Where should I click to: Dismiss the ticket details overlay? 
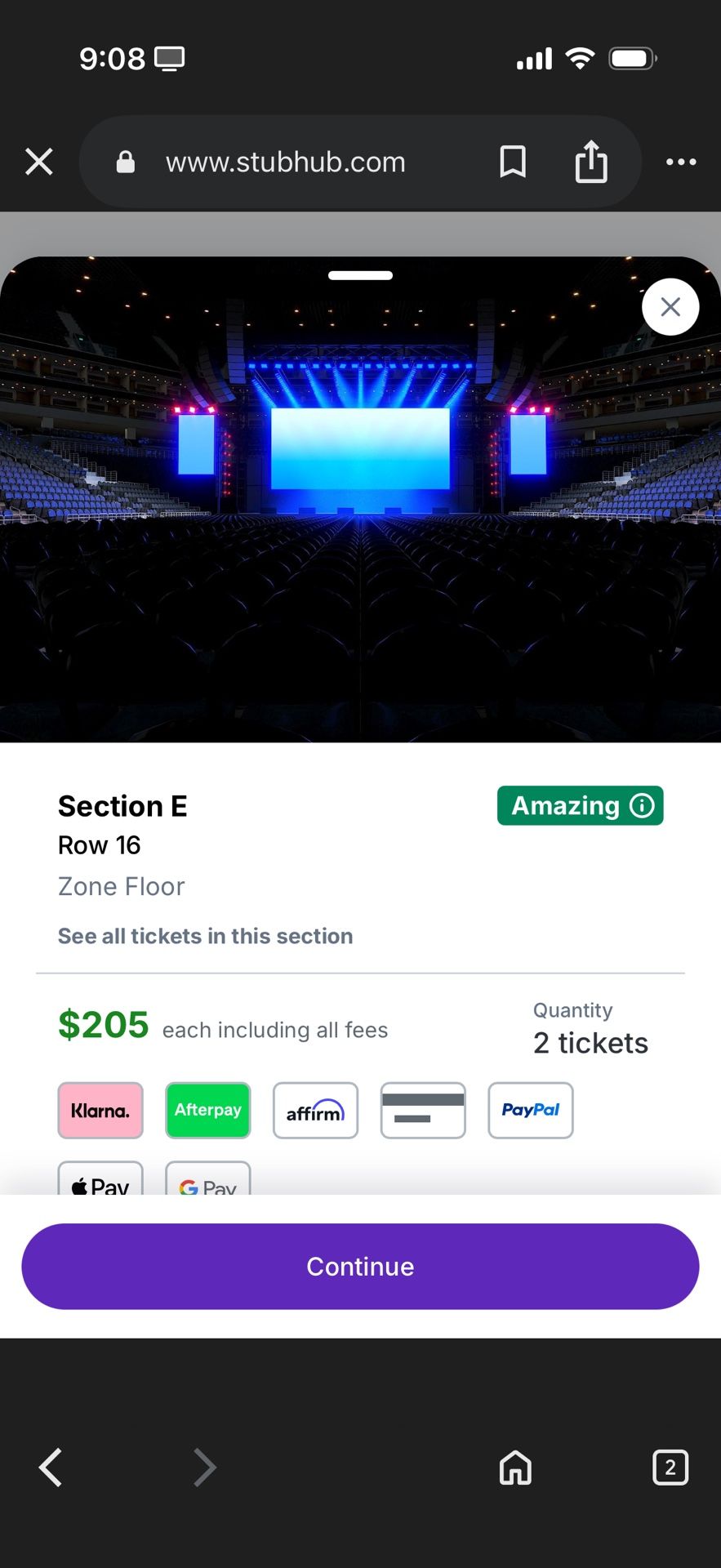click(670, 306)
